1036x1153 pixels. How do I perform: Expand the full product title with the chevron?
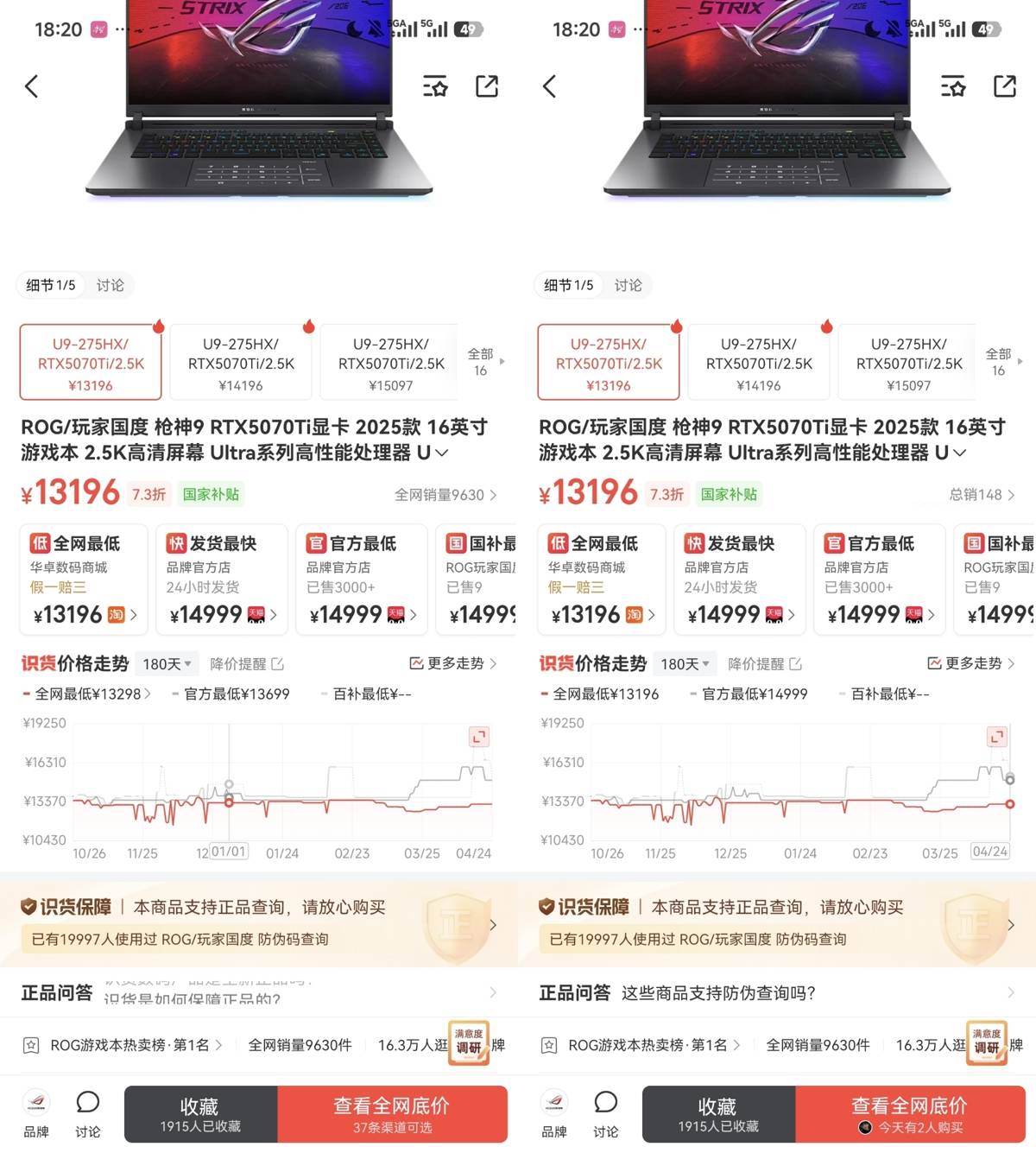pos(441,453)
